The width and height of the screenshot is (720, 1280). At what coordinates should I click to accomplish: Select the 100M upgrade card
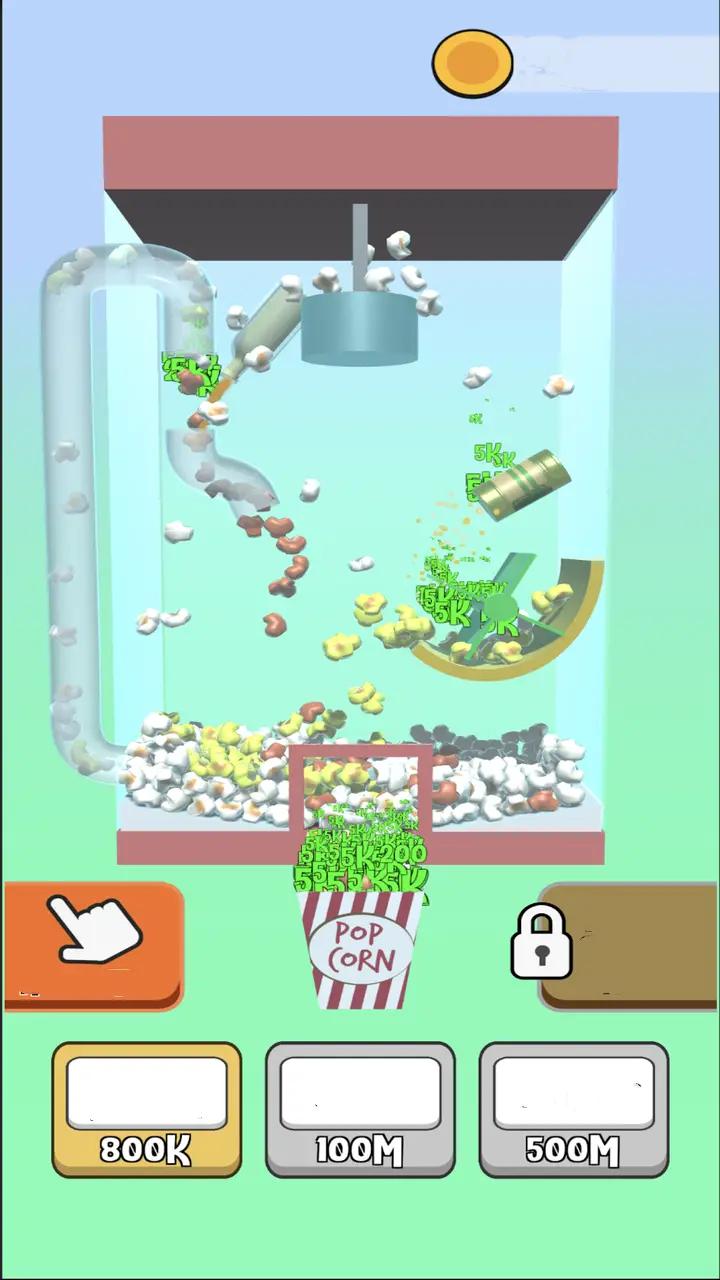(360, 1110)
